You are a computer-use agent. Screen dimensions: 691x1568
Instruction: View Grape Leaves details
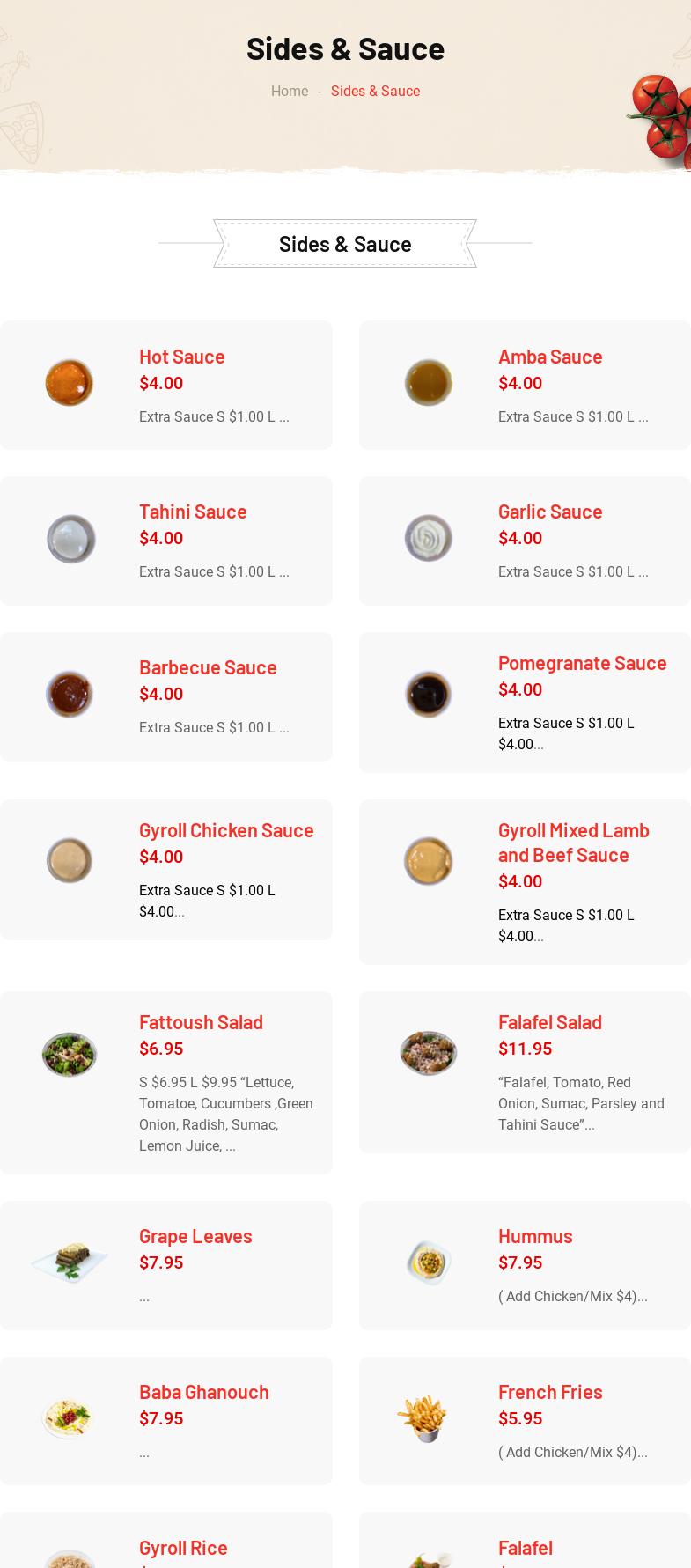(x=195, y=1236)
